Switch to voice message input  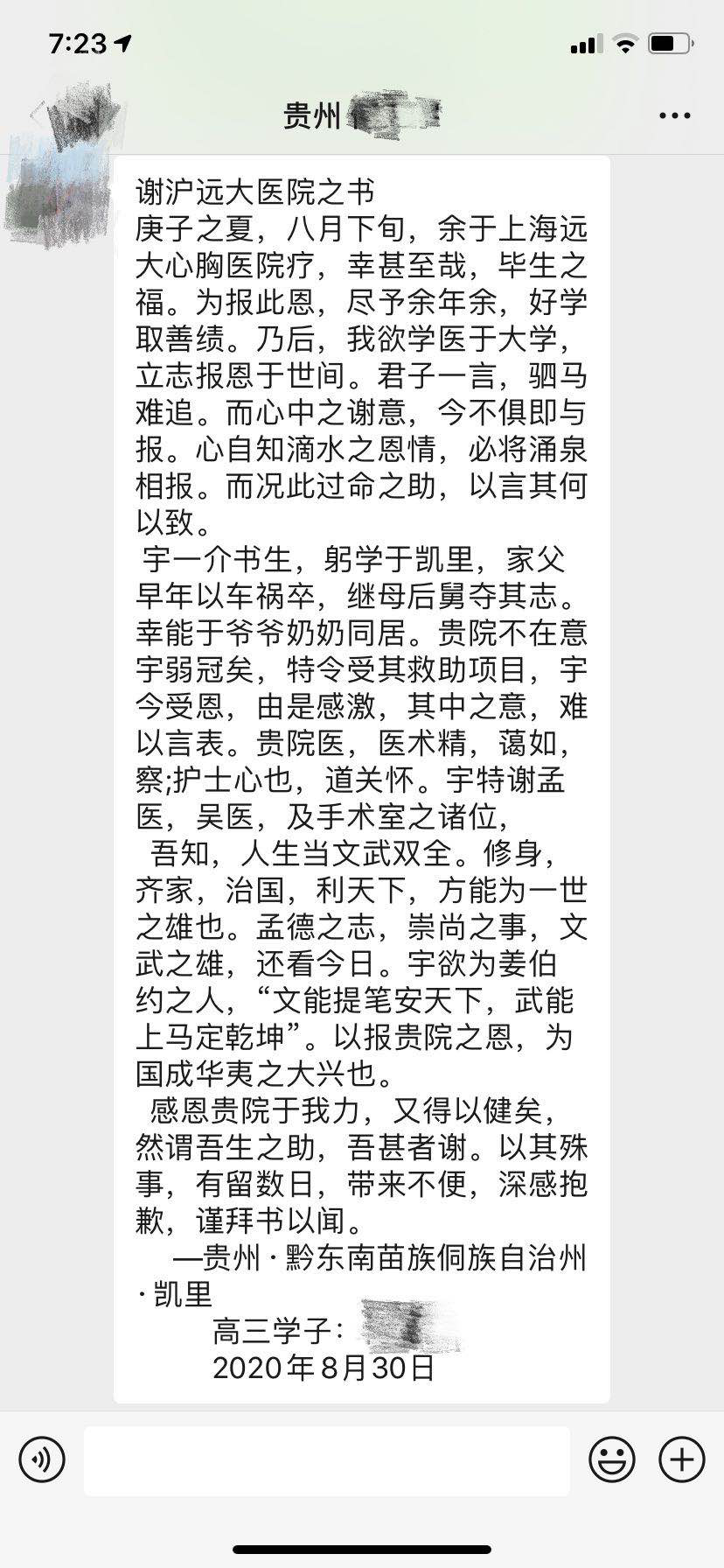[x=42, y=1459]
